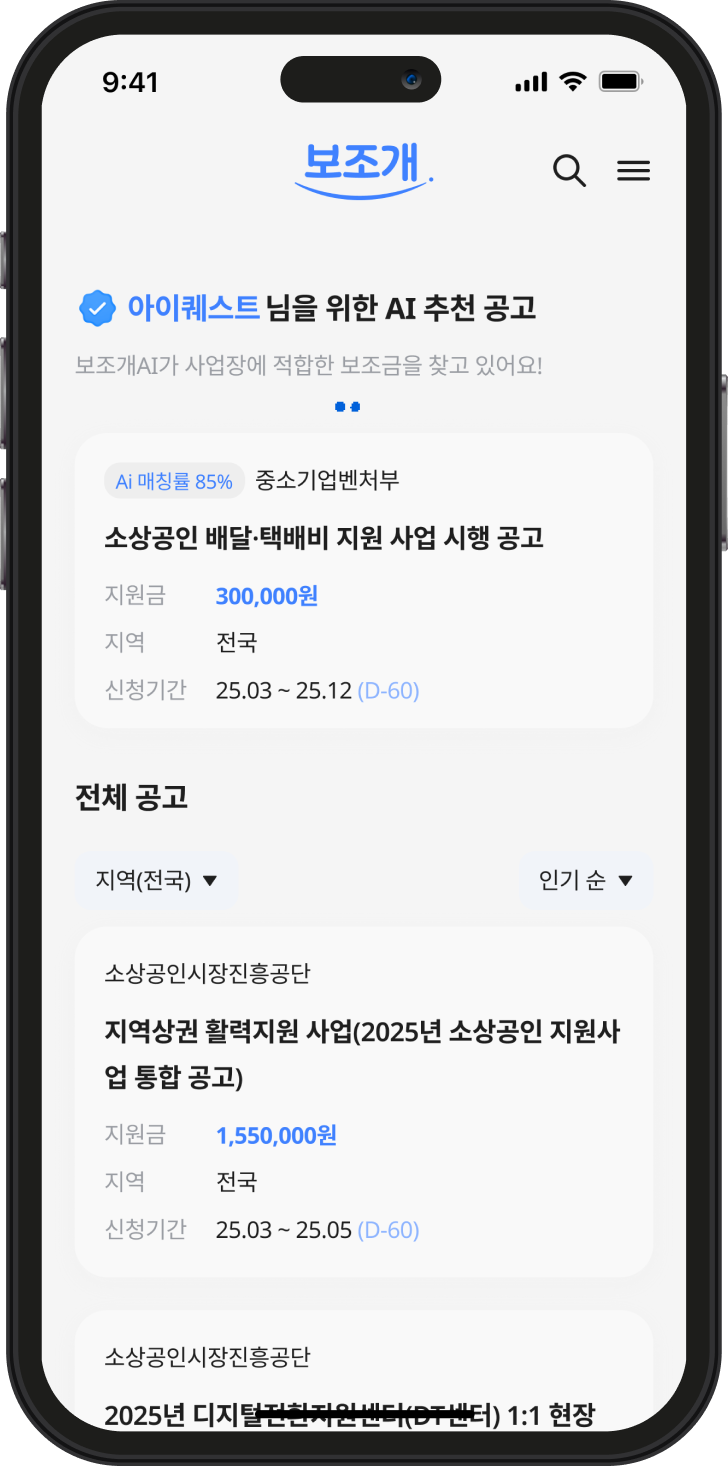Open the hamburger menu
Viewport: 728px width, 1466px height.
pos(633,171)
